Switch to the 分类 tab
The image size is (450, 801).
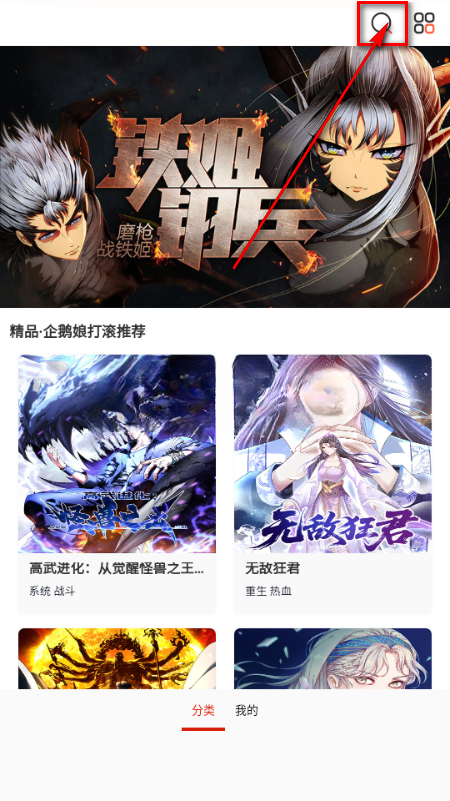[203, 711]
